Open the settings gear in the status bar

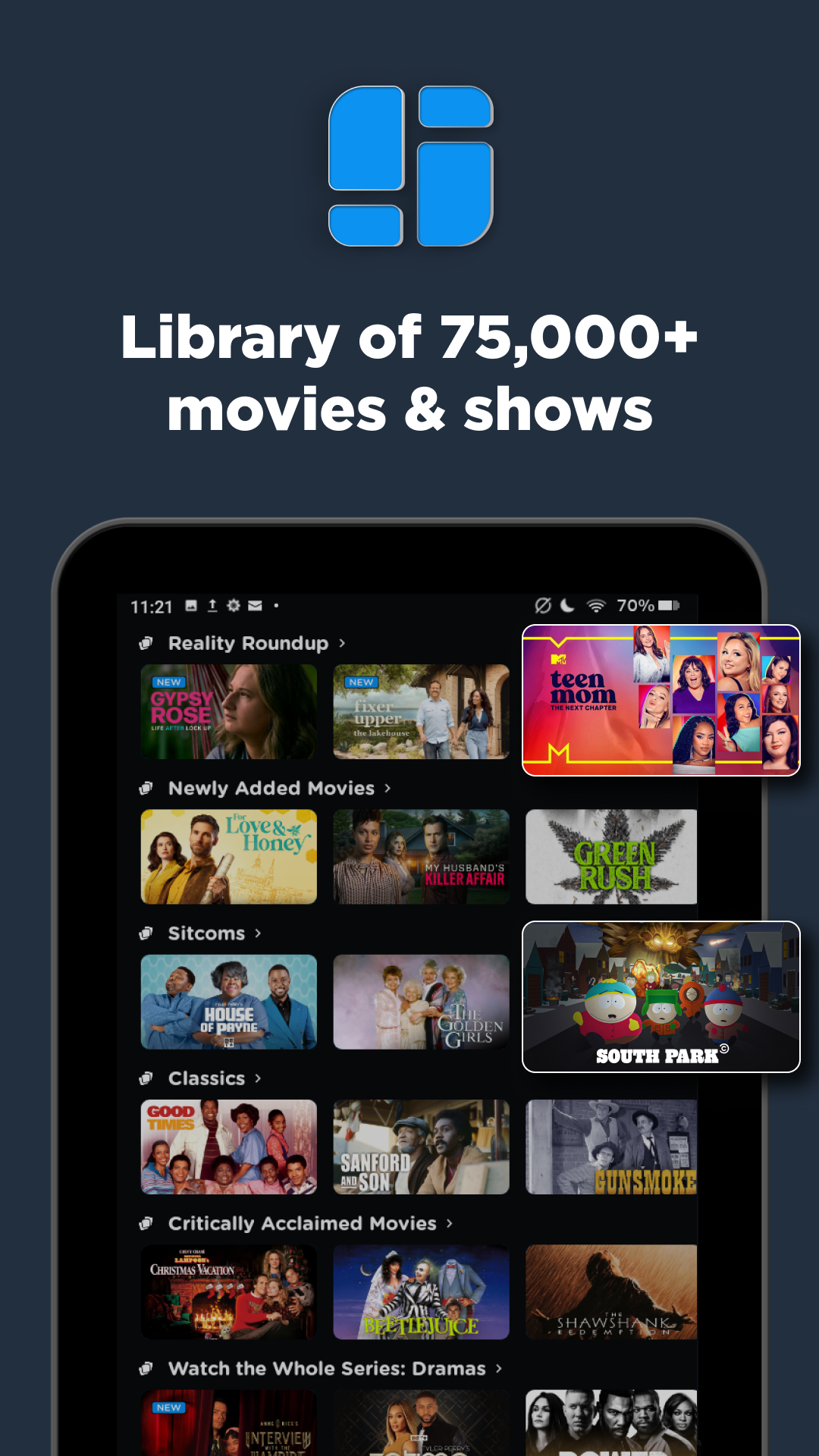coord(234,607)
